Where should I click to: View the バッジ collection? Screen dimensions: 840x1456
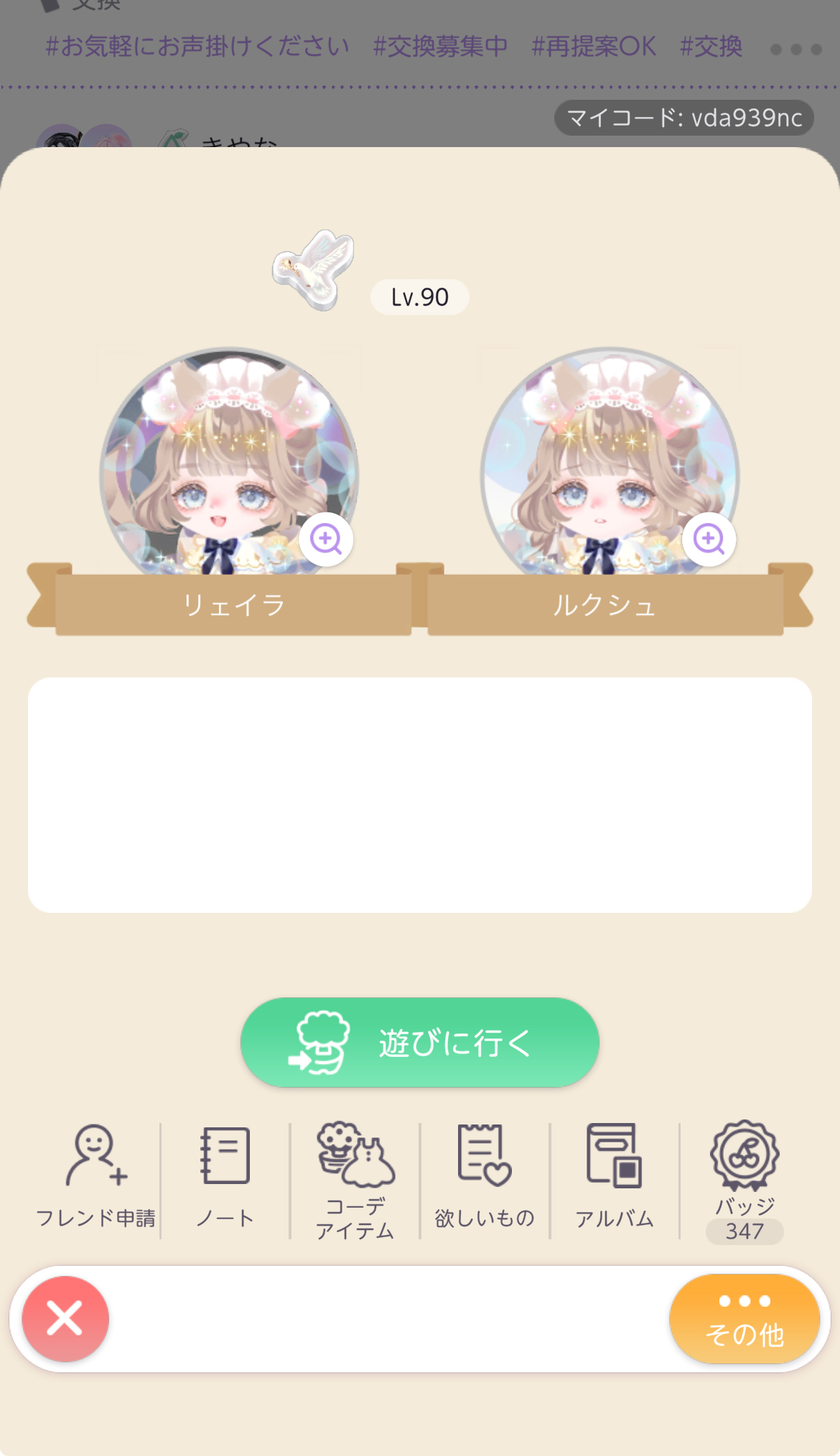click(x=745, y=1180)
